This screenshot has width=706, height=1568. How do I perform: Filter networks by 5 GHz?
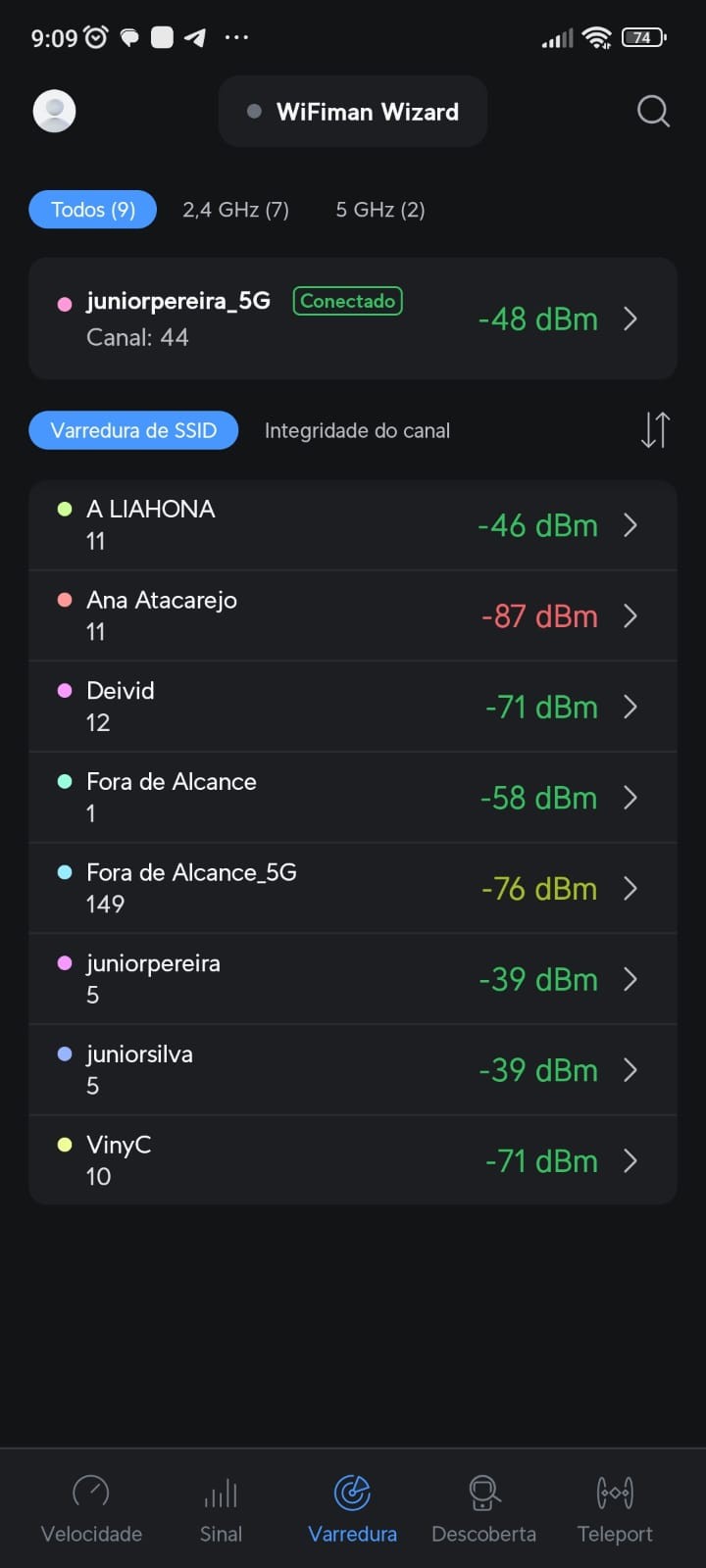[379, 210]
